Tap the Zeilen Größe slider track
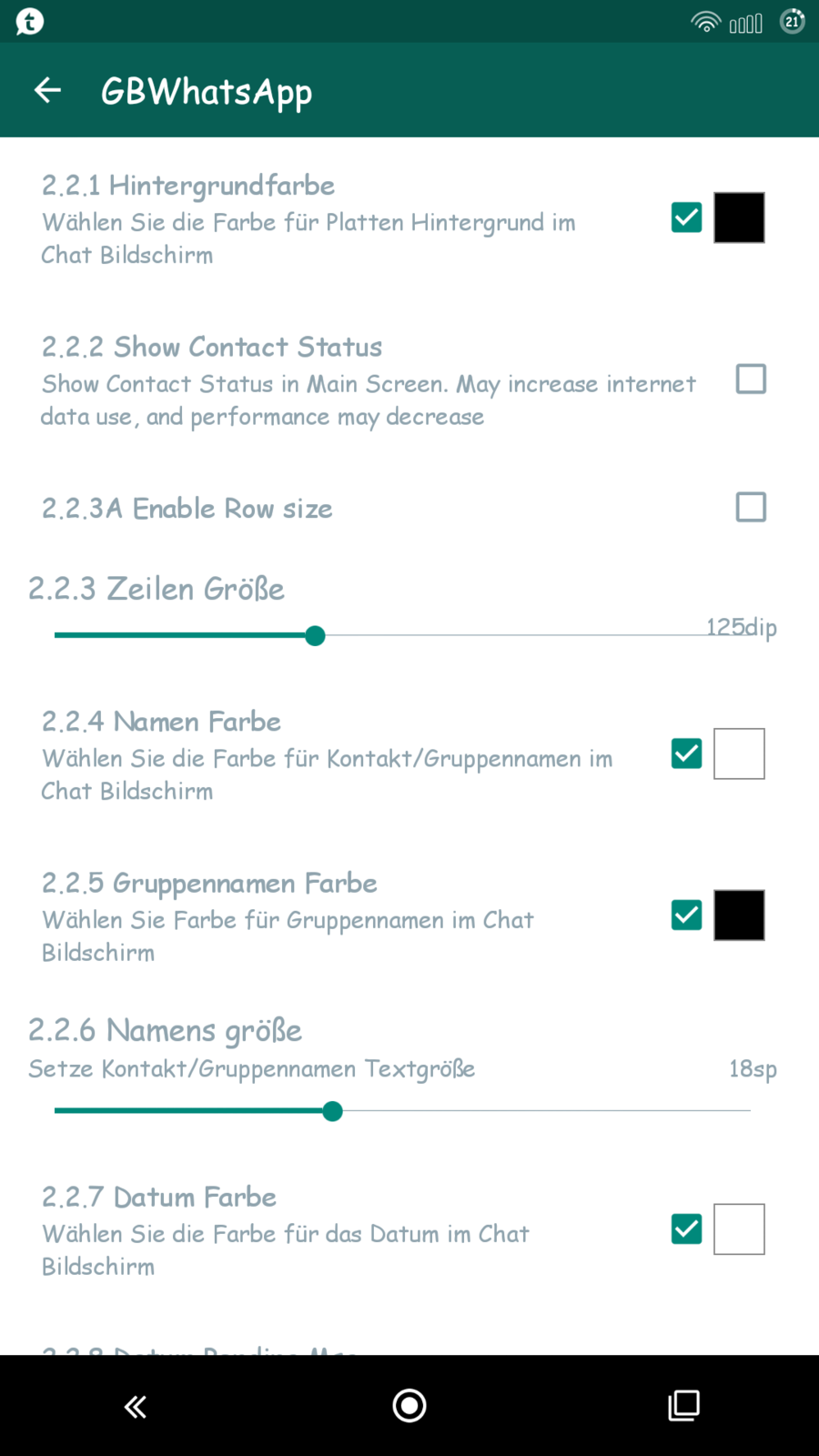The image size is (819, 1456). point(510,635)
